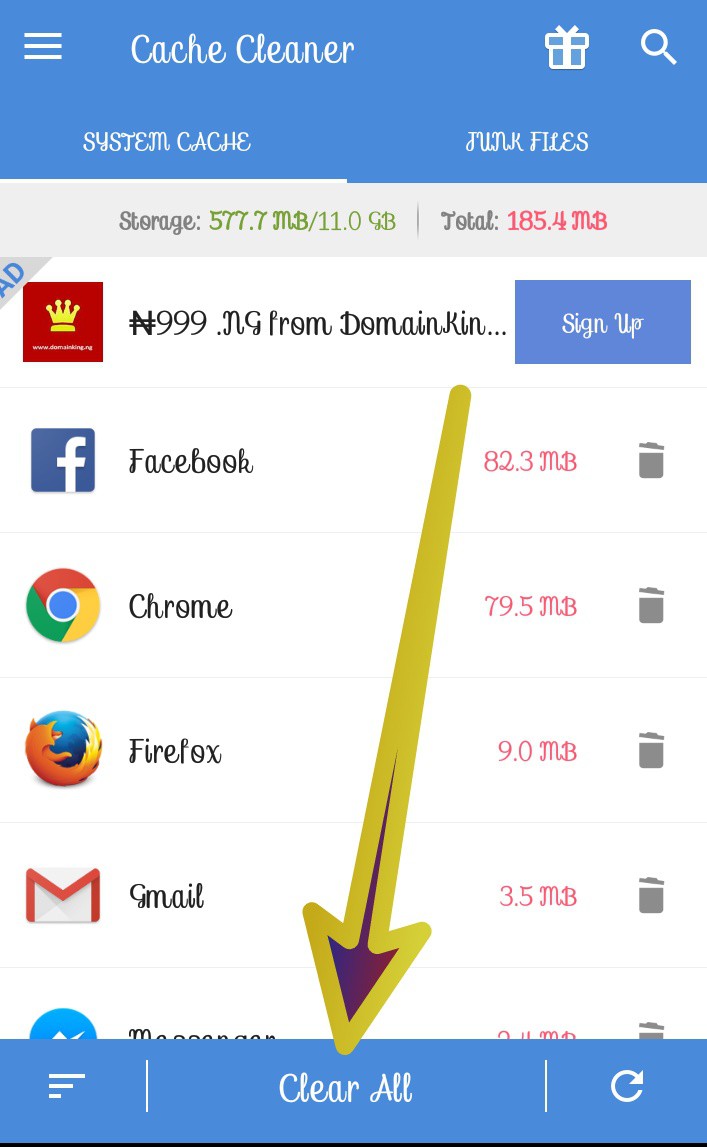Select the System Cache tab

tap(167, 142)
